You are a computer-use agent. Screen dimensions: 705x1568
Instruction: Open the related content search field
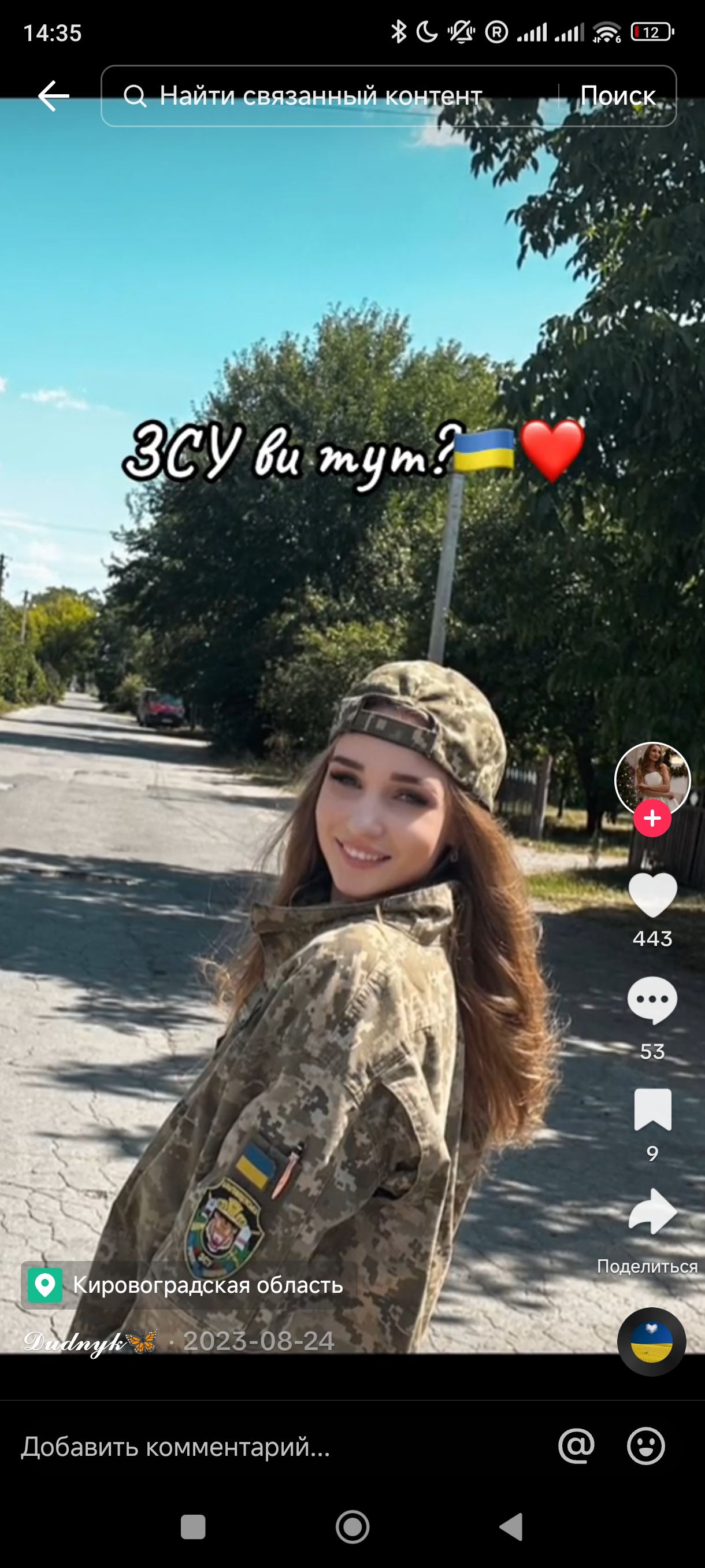pyautogui.click(x=328, y=95)
